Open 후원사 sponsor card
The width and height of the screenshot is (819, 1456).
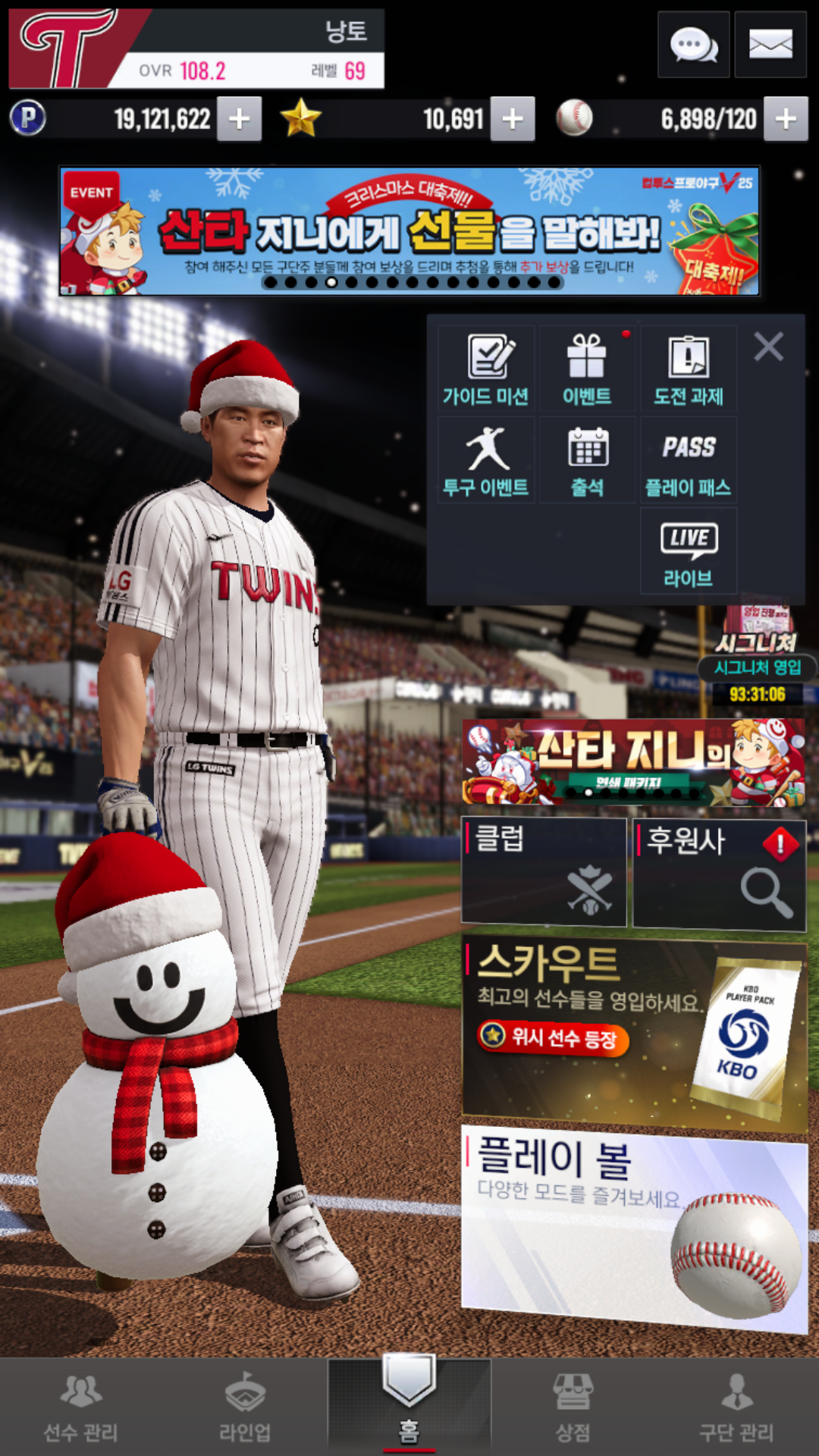click(719, 874)
